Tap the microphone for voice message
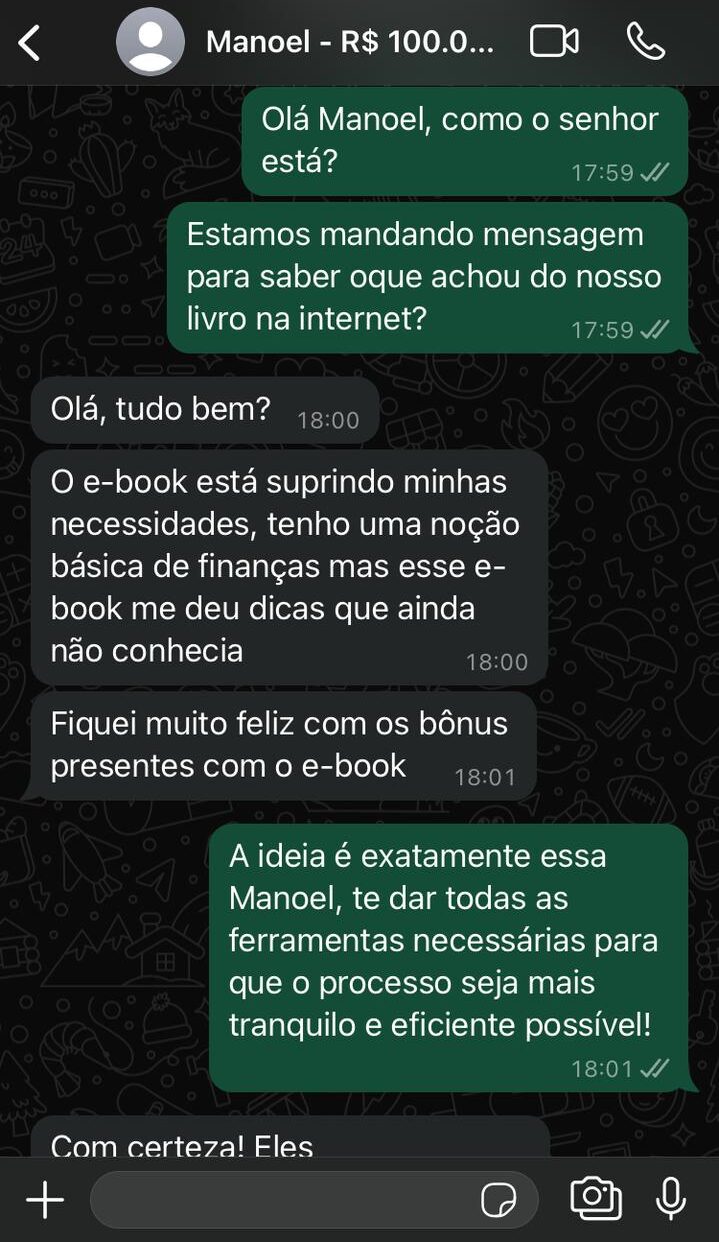The image size is (719, 1242). pyautogui.click(x=670, y=1198)
